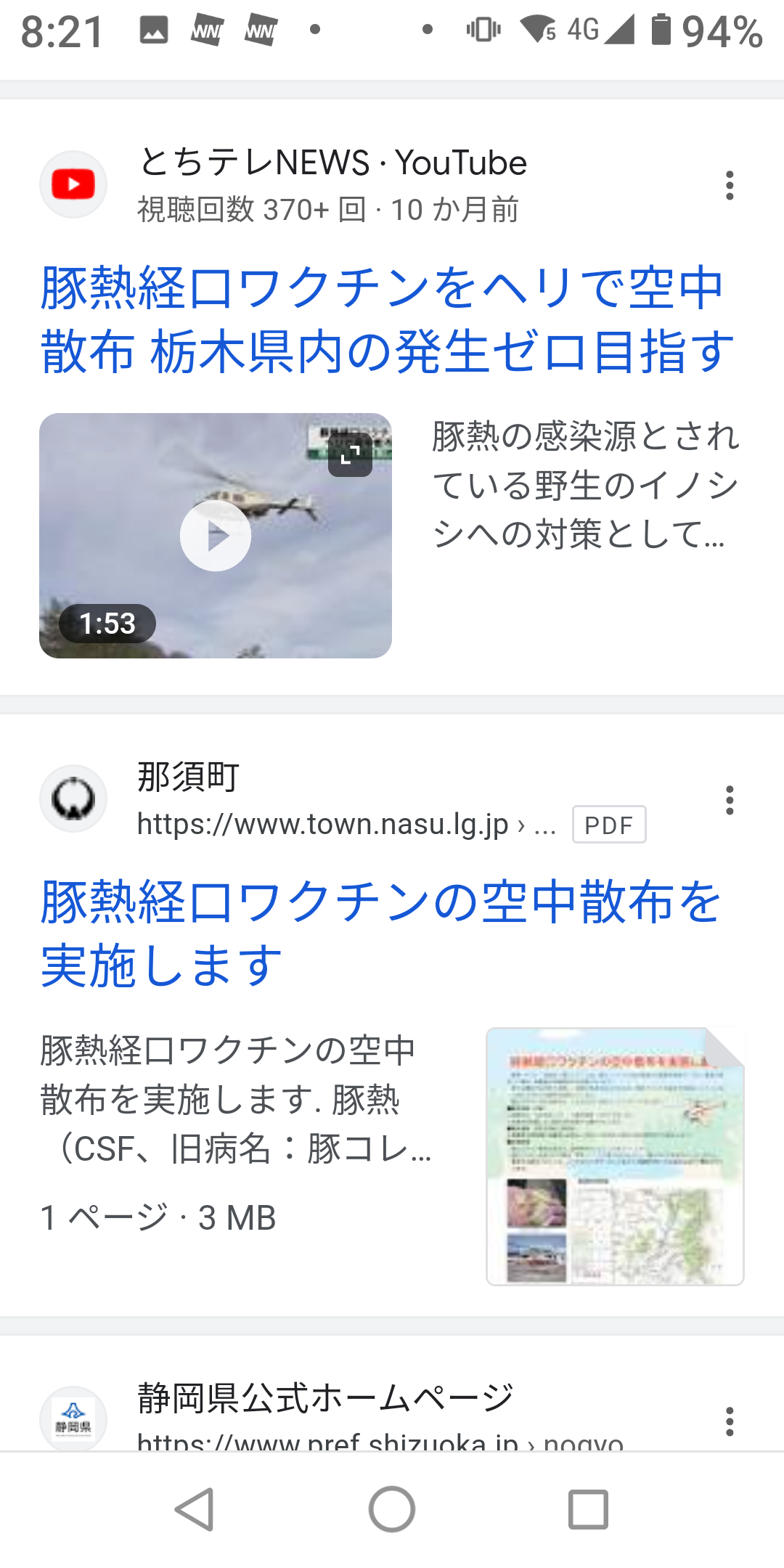This screenshot has width=784, height=1568.
Task: Play the helicopter news video
Action: click(216, 535)
